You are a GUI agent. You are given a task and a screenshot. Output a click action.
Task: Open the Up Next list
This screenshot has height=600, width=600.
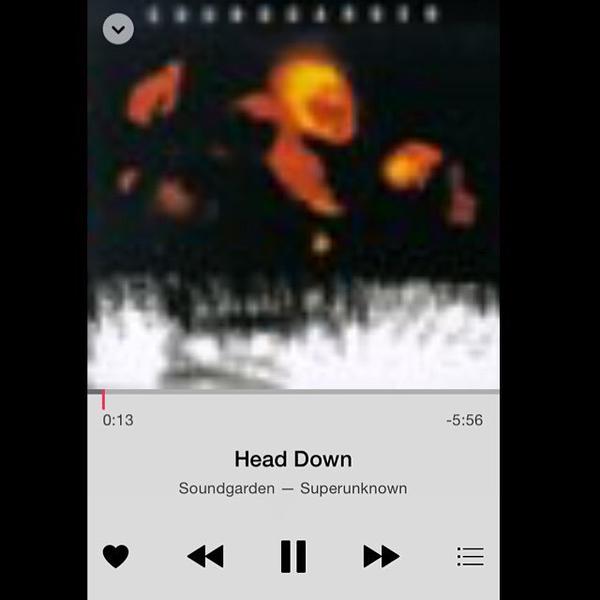(x=470, y=556)
